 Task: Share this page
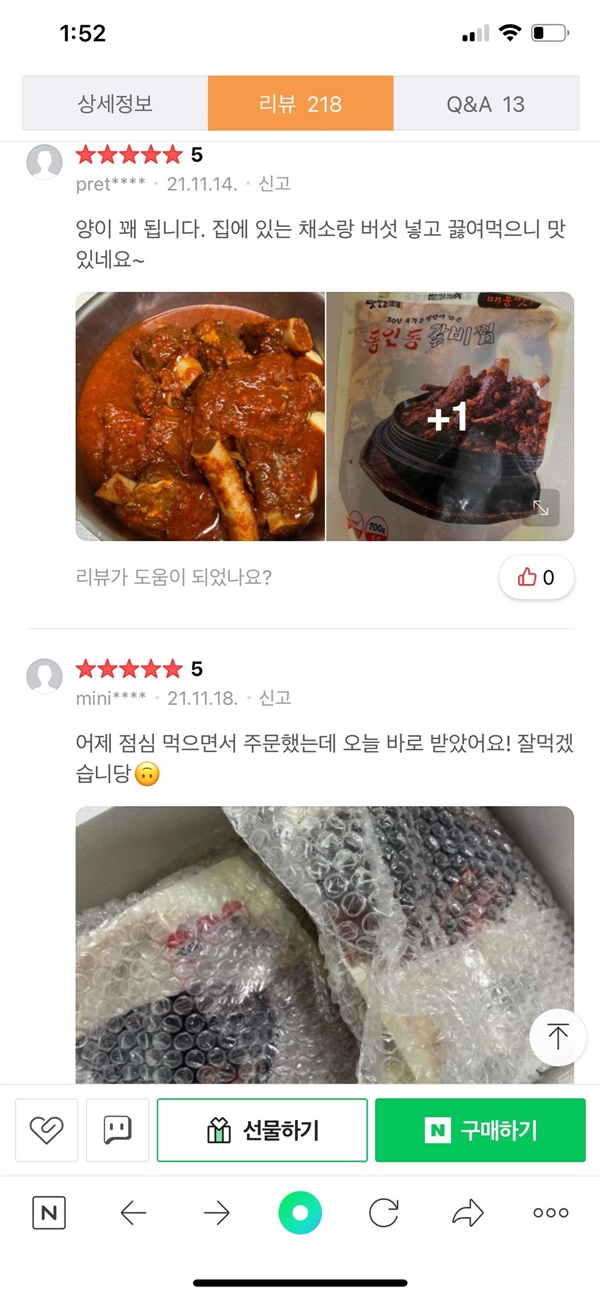[x=467, y=1213]
